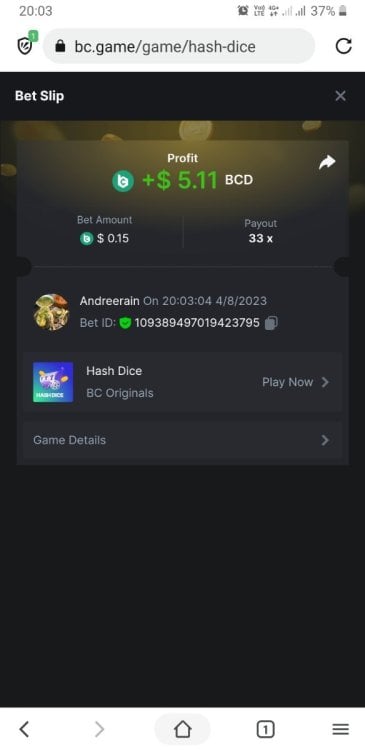Go back in the browser
The image size is (365, 750).
pyautogui.click(x=24, y=729)
